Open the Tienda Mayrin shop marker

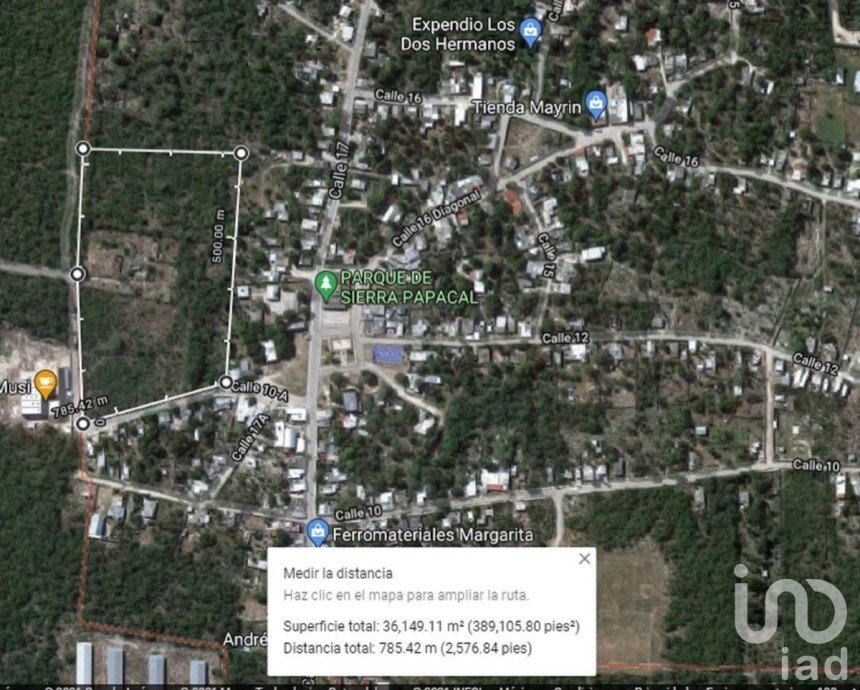(597, 101)
